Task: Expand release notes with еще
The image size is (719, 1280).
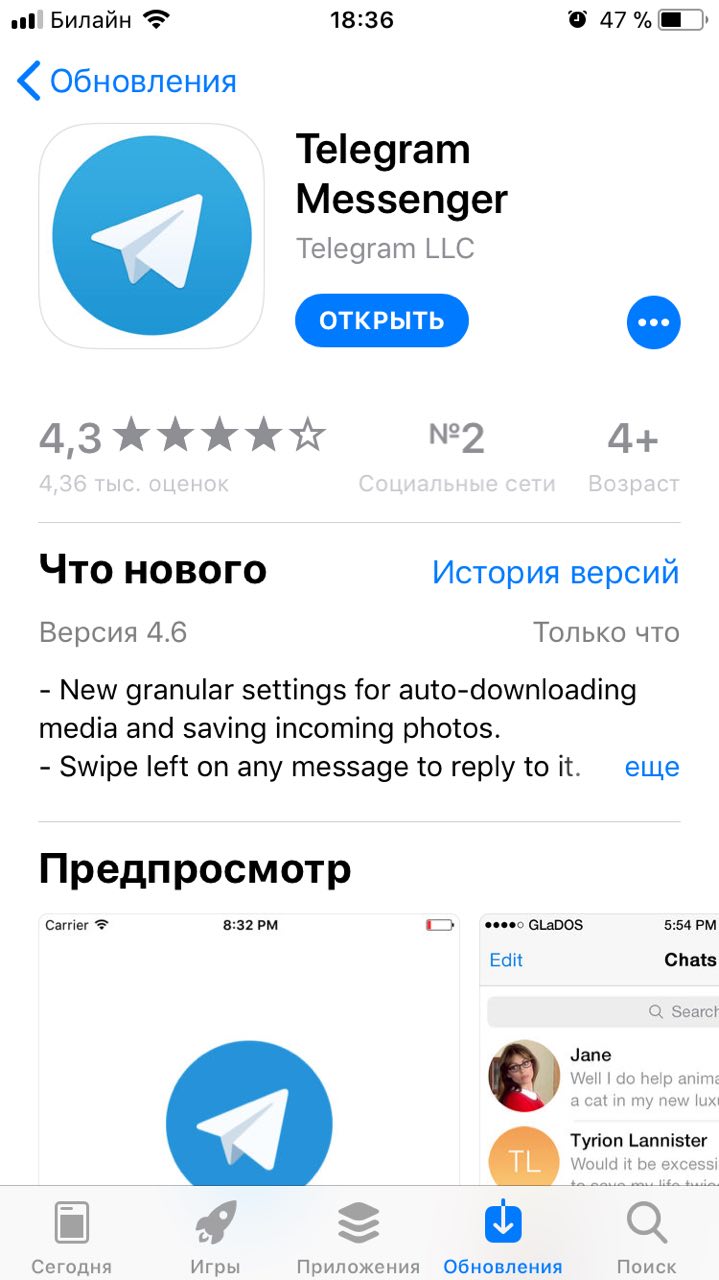Action: pos(651,767)
